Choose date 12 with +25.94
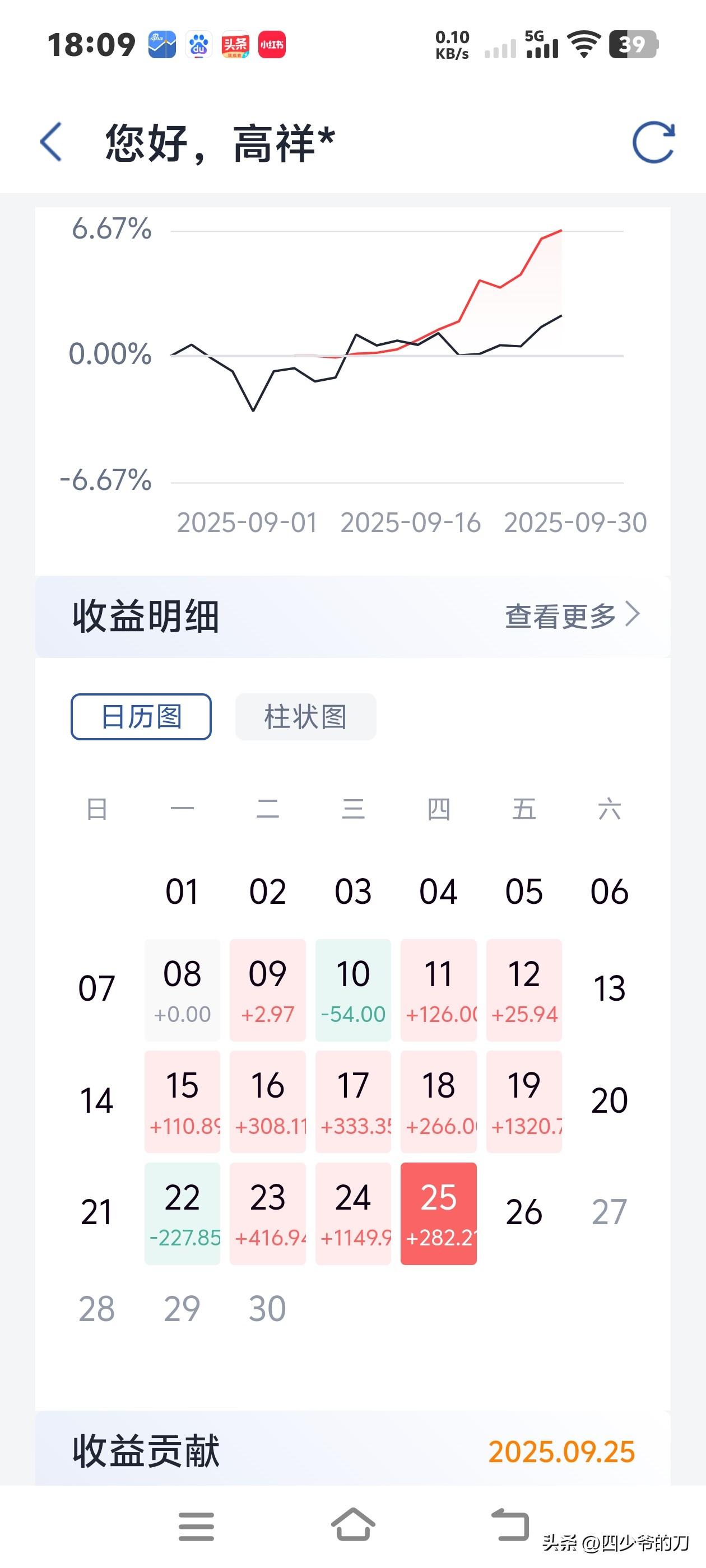The width and height of the screenshot is (706, 1568). pos(524,990)
